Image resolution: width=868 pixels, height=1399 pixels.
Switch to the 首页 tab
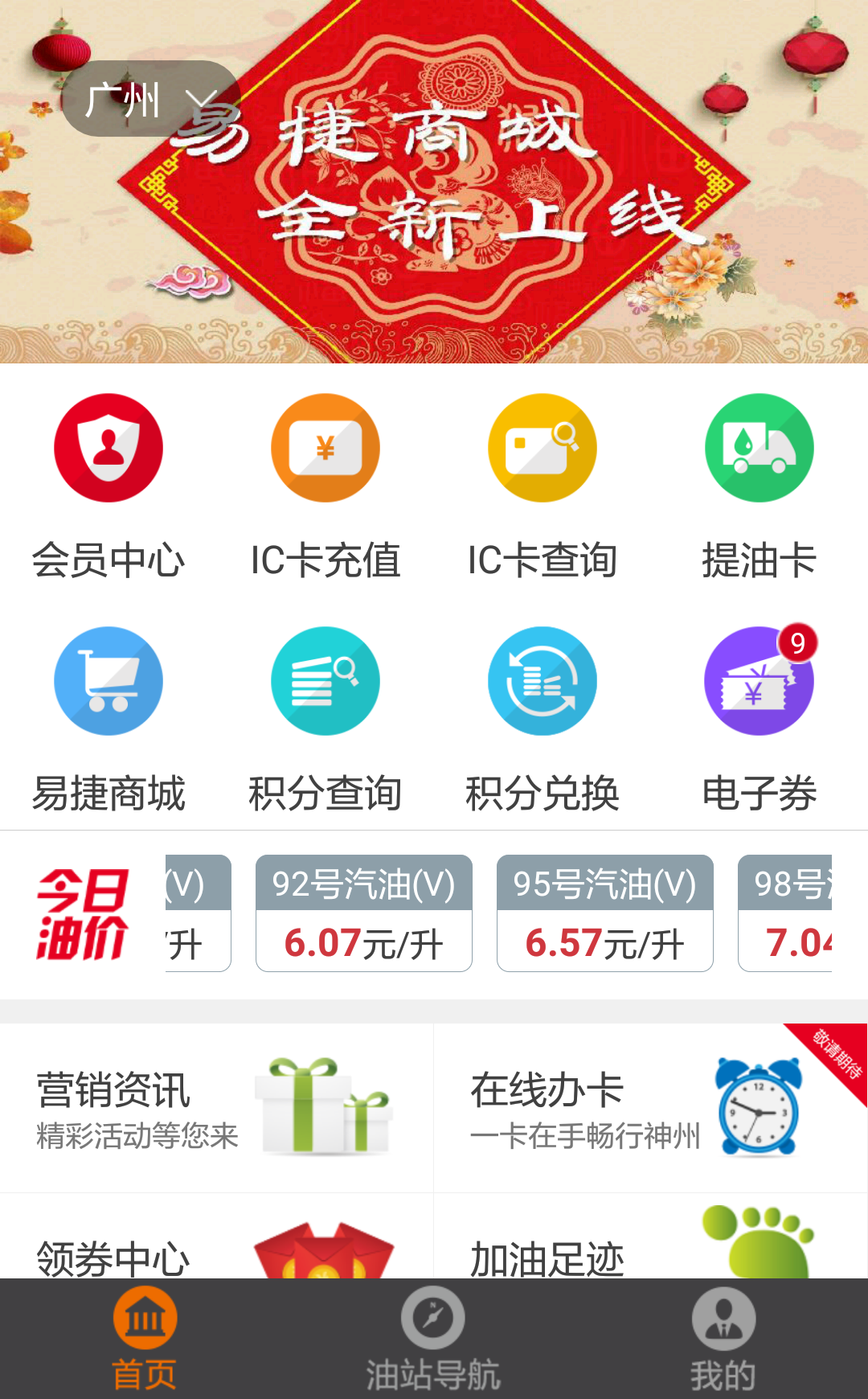(145, 1340)
